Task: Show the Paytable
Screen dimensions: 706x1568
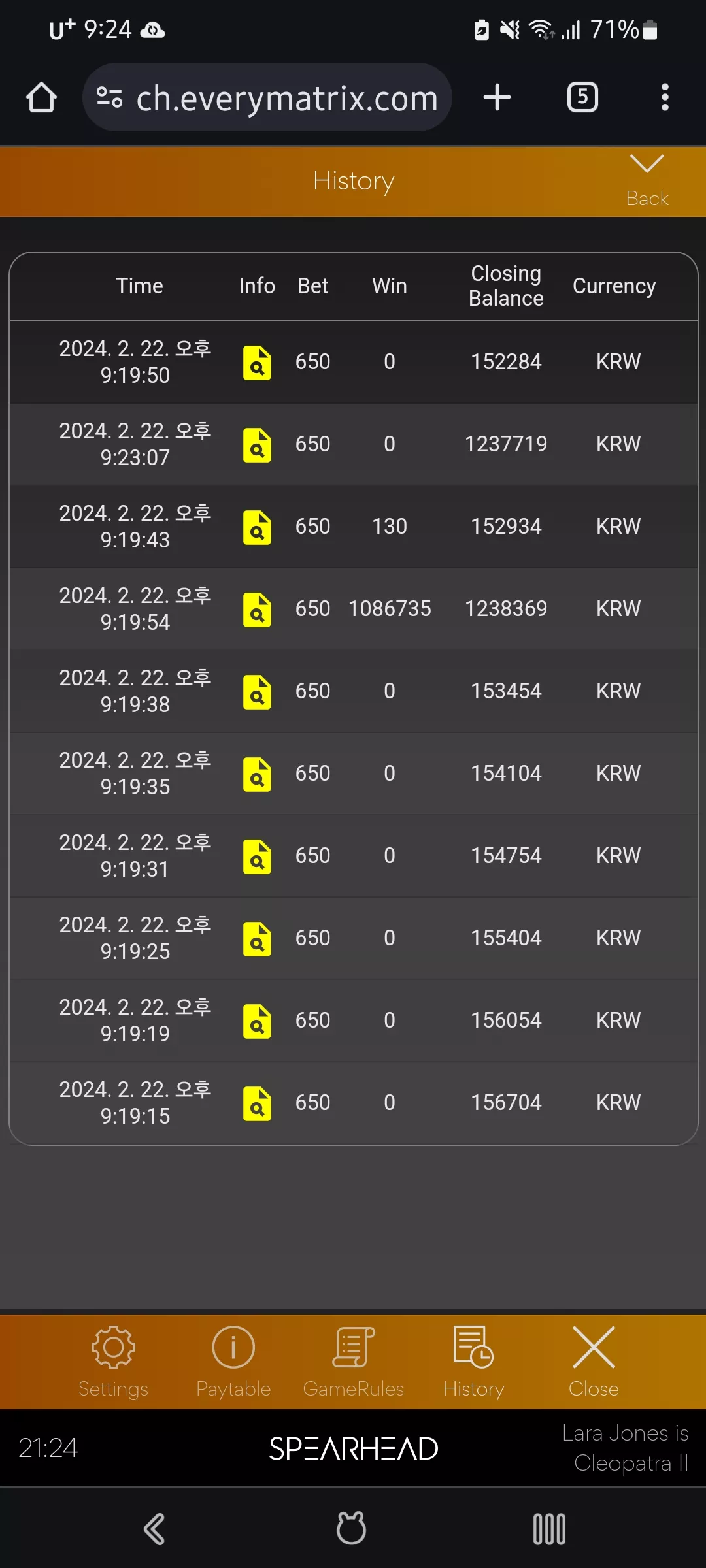Action: [x=233, y=1362]
